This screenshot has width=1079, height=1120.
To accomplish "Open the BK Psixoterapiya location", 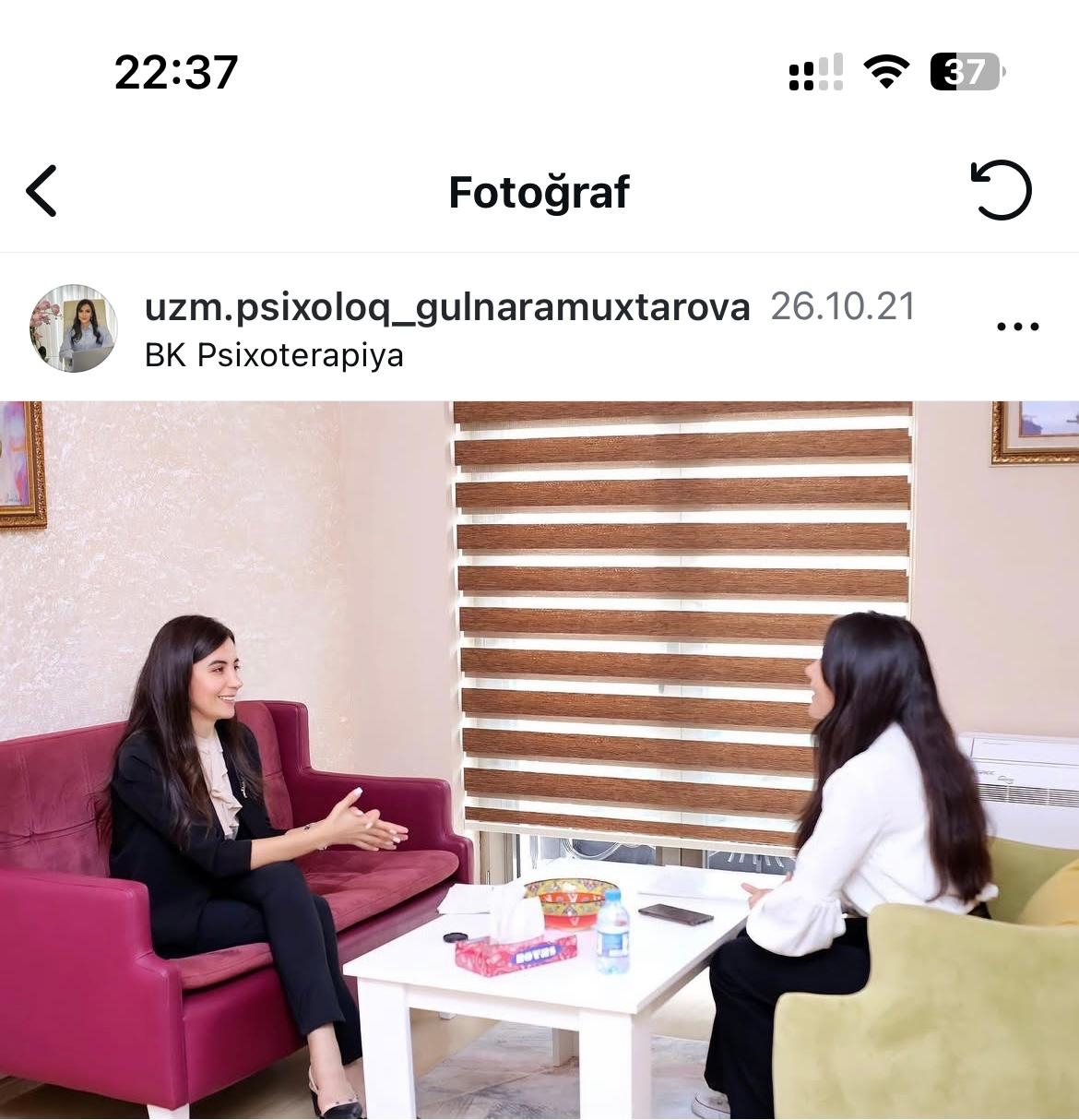I will 274,355.
